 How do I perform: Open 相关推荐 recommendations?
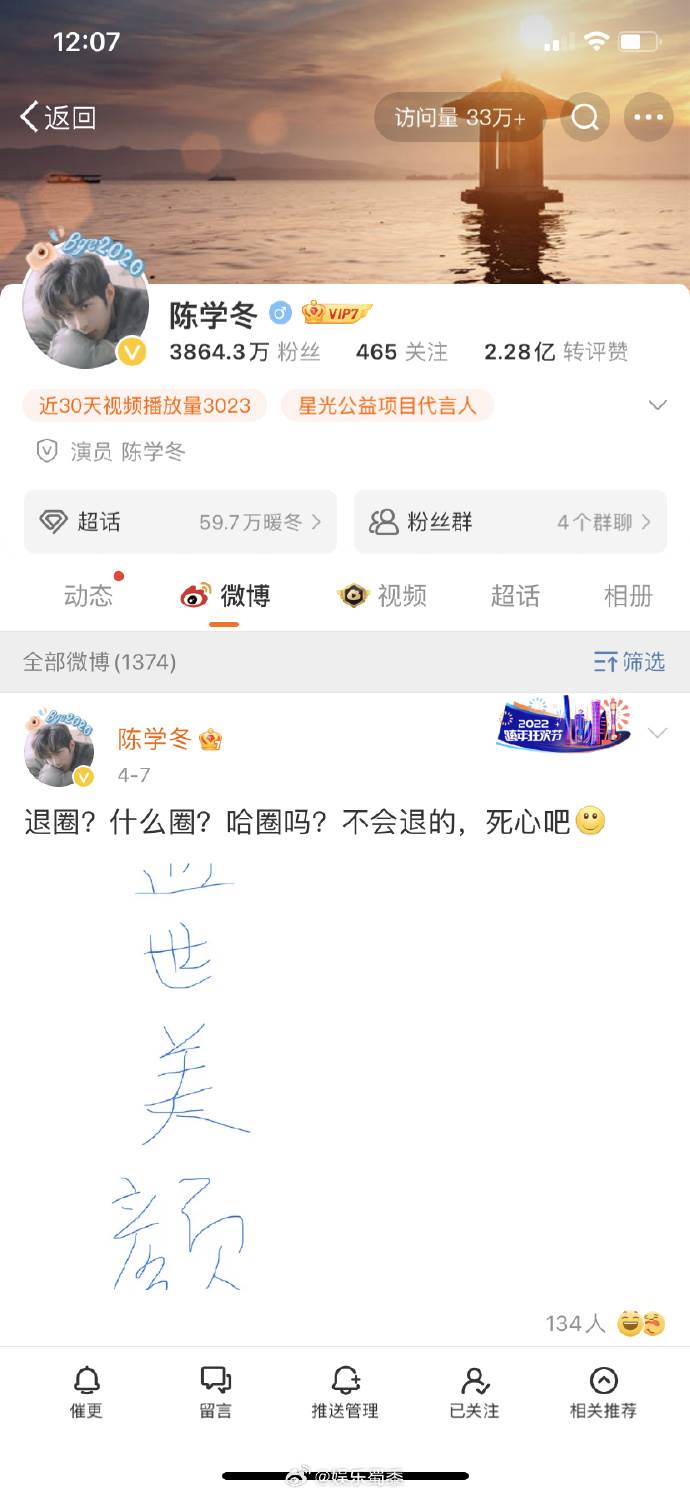tap(603, 1393)
